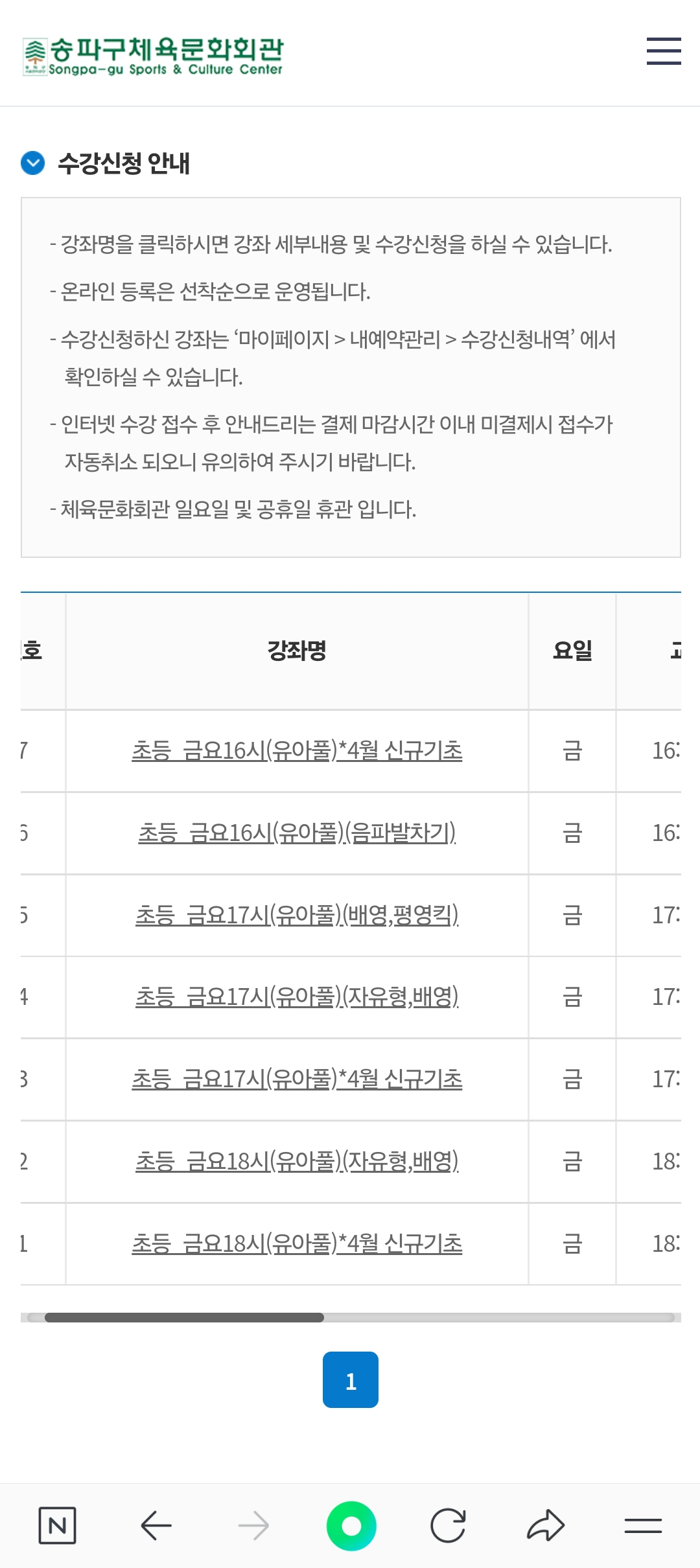This screenshot has width=700, height=1568.
Task: Go back to the previous page
Action: [x=156, y=1526]
